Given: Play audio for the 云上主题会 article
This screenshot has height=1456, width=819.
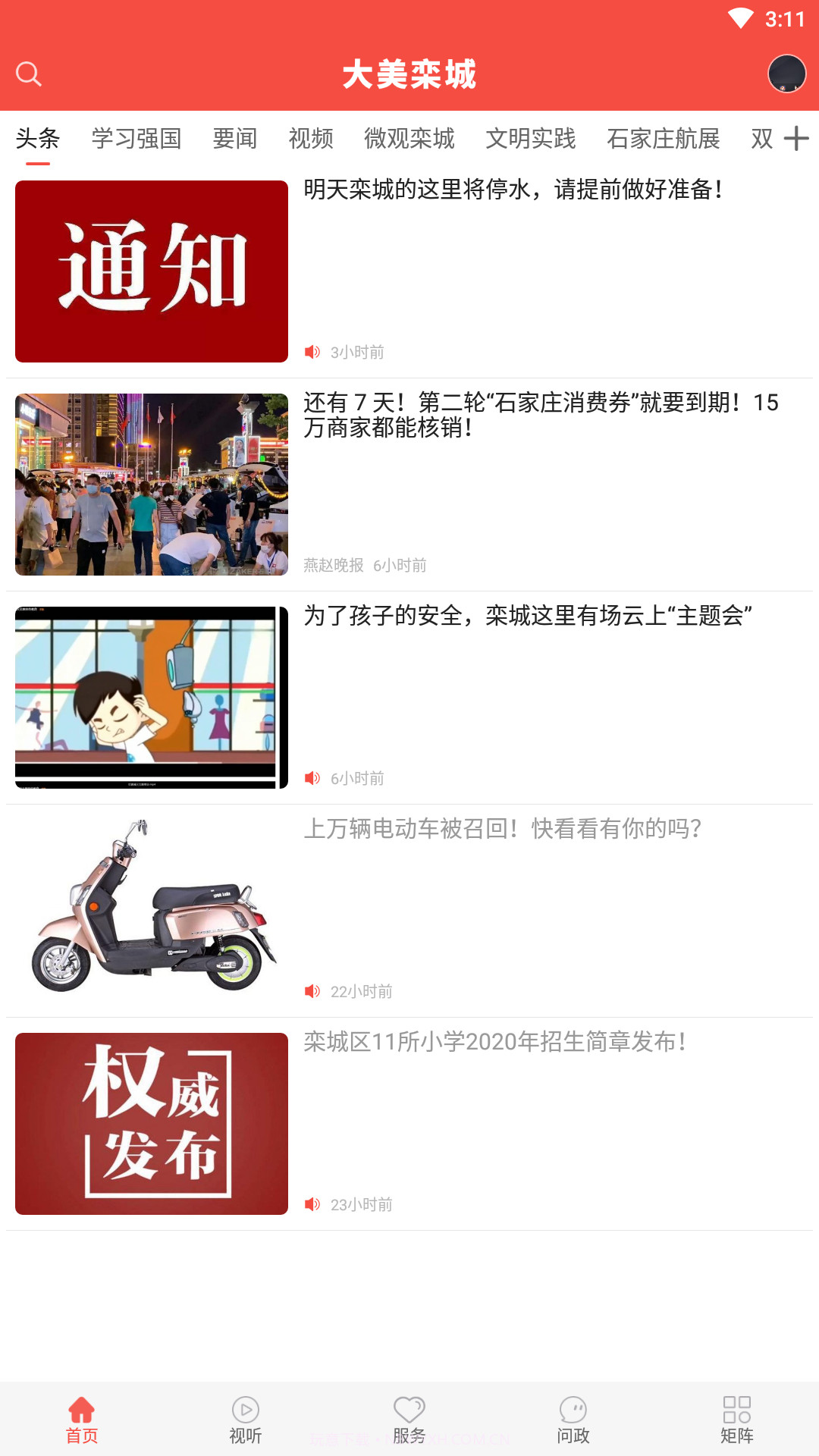Looking at the screenshot, I should pos(312,777).
